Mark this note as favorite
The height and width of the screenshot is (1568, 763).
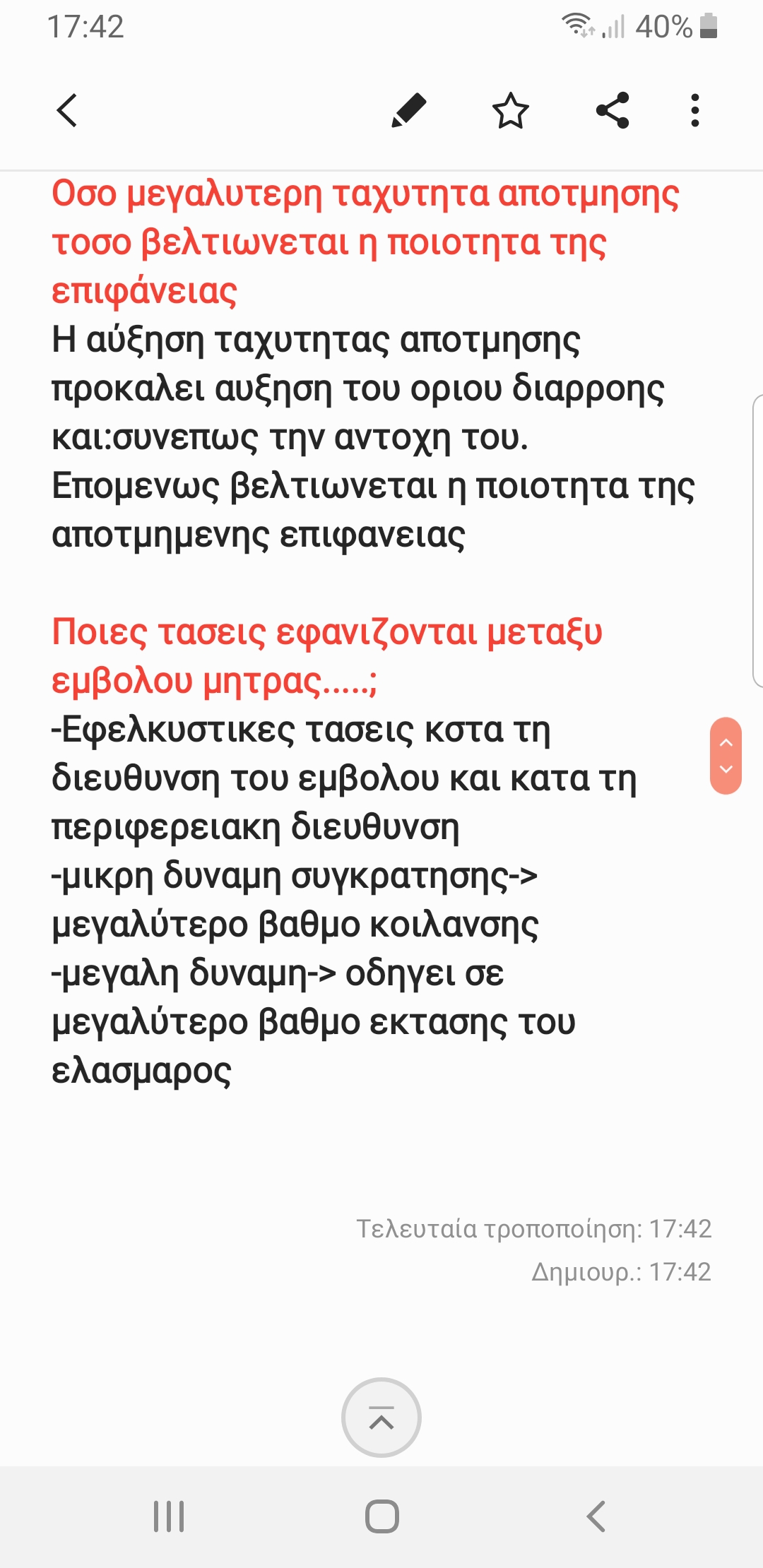point(510,110)
